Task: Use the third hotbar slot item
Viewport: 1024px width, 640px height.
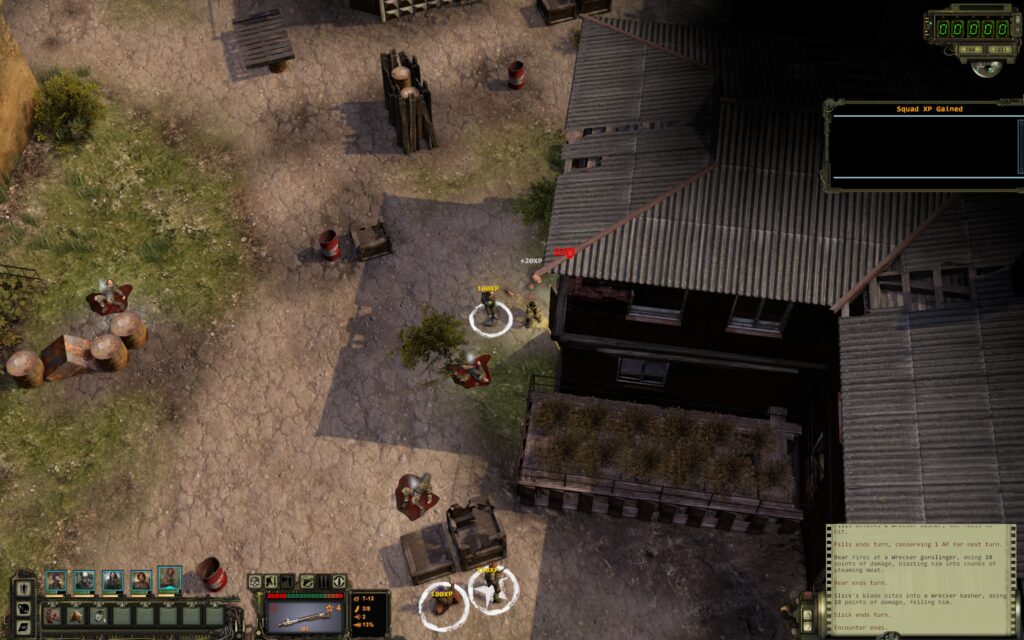Action: point(98,616)
